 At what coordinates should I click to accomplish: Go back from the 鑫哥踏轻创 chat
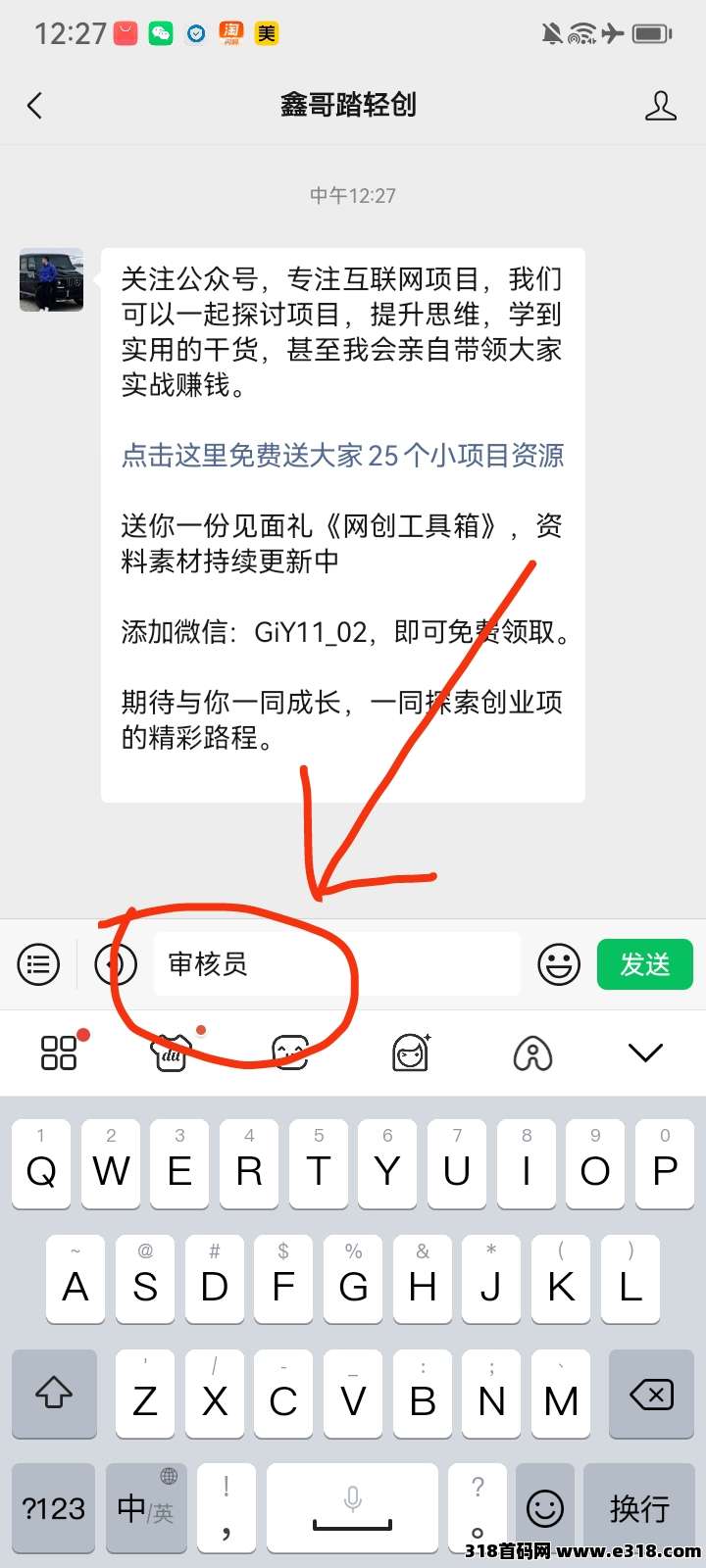(x=35, y=106)
